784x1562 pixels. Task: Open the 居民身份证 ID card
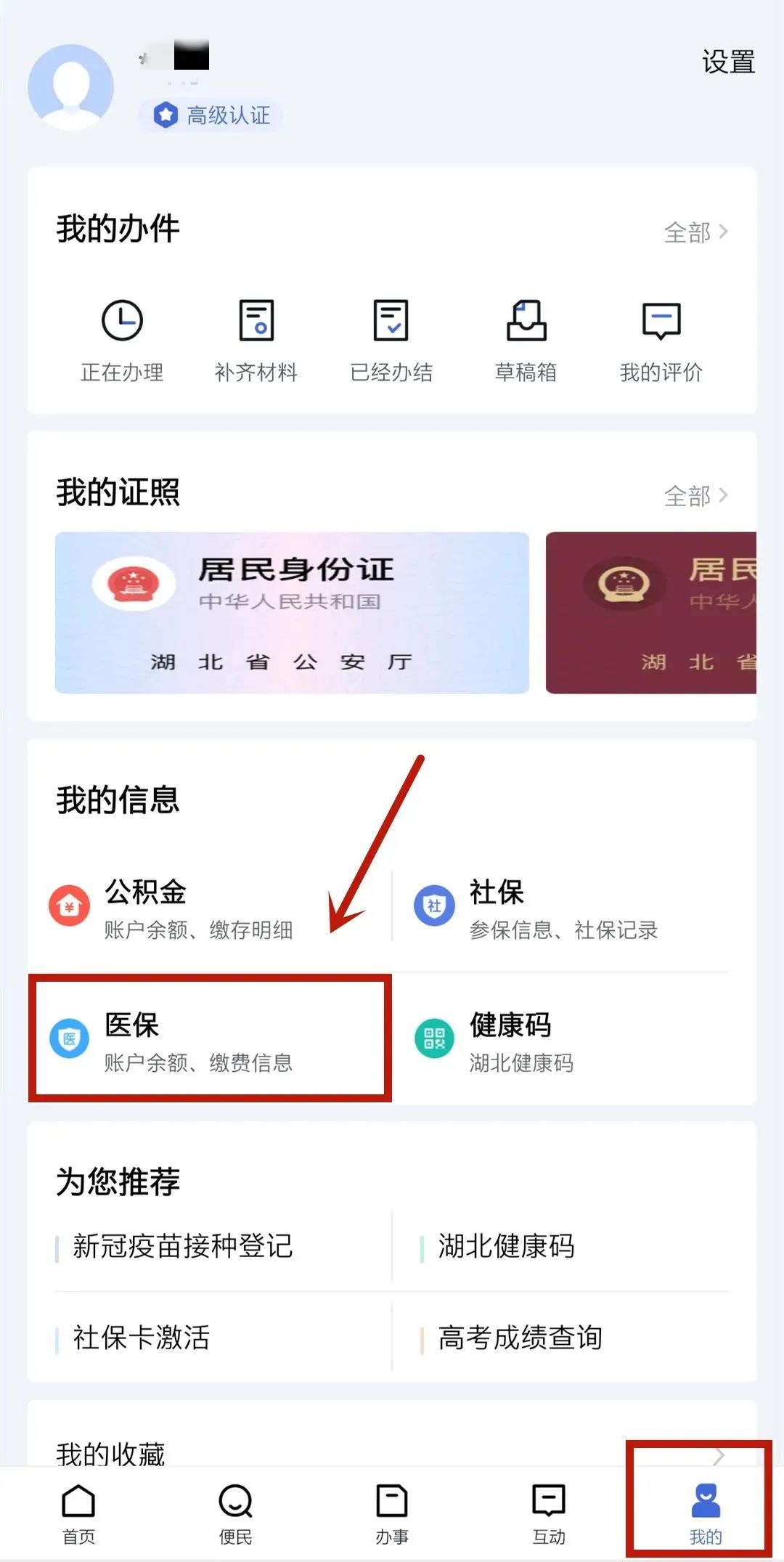pyautogui.click(x=292, y=613)
